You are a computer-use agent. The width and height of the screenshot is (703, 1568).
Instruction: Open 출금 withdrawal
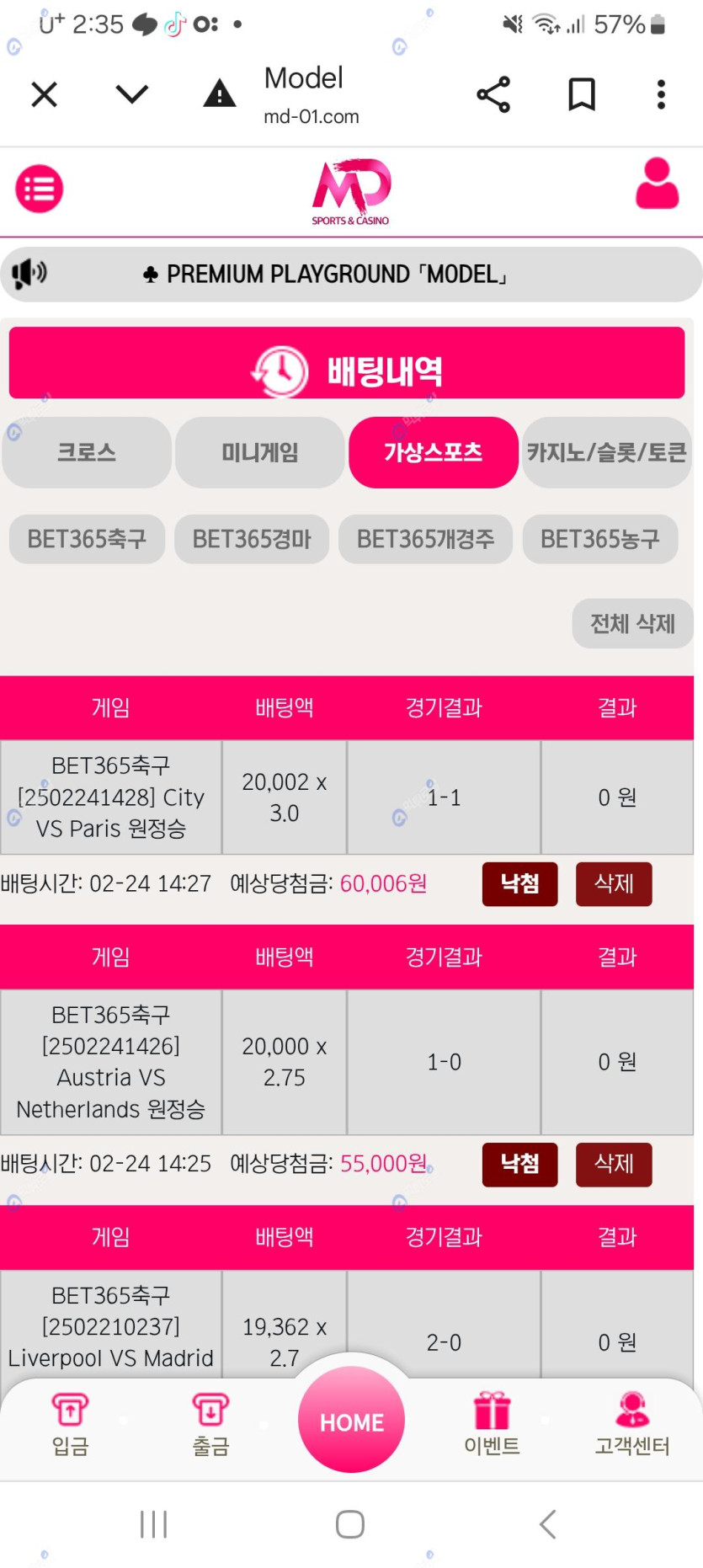pyautogui.click(x=210, y=1425)
